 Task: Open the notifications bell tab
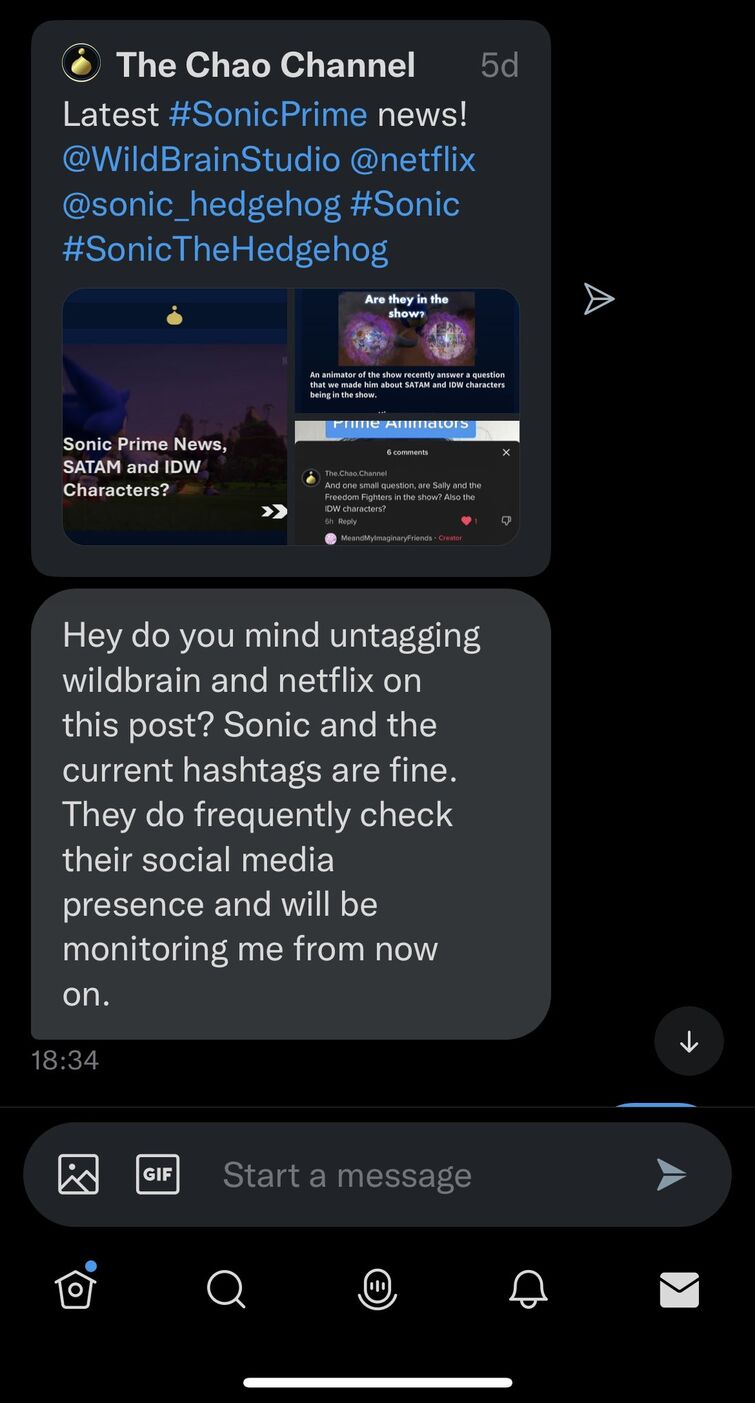pos(528,1289)
